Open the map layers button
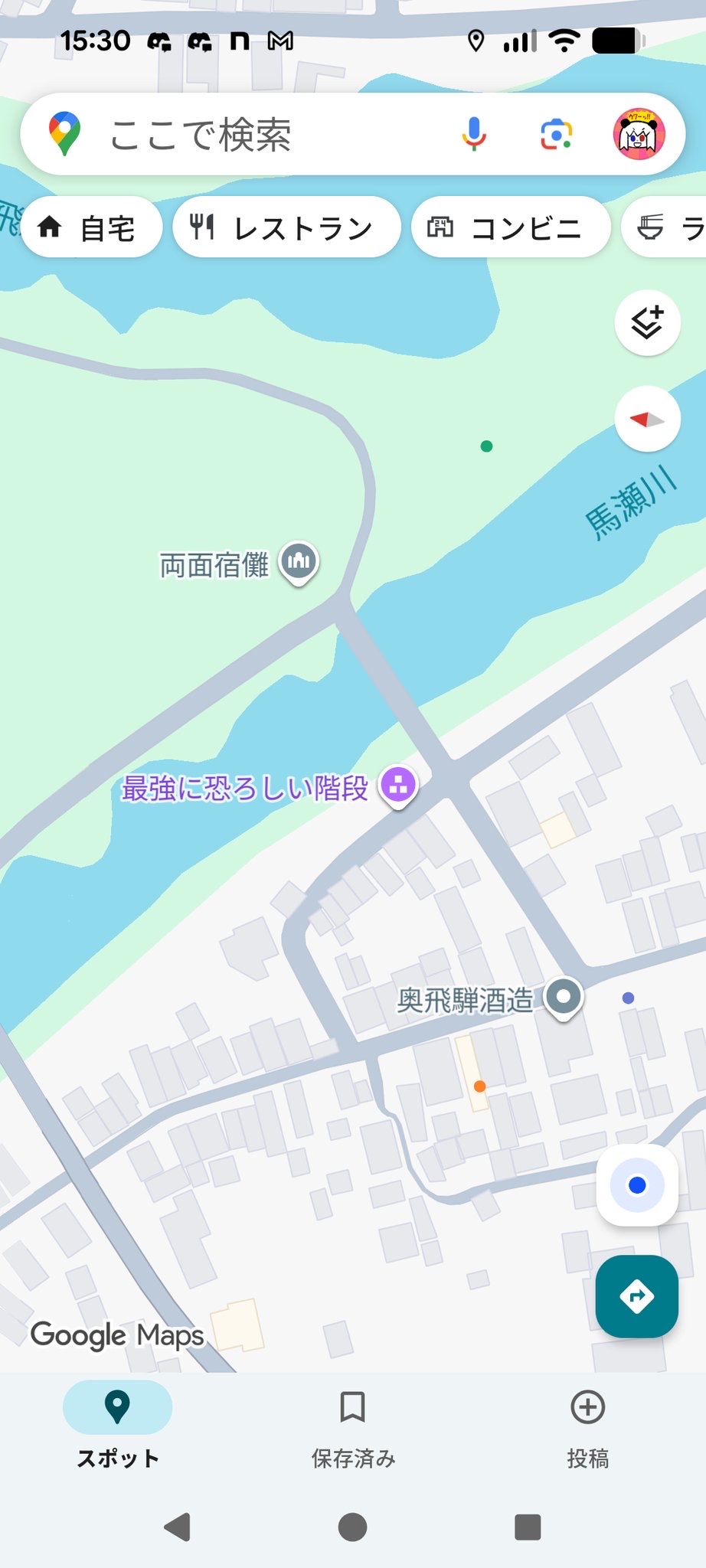 click(647, 323)
